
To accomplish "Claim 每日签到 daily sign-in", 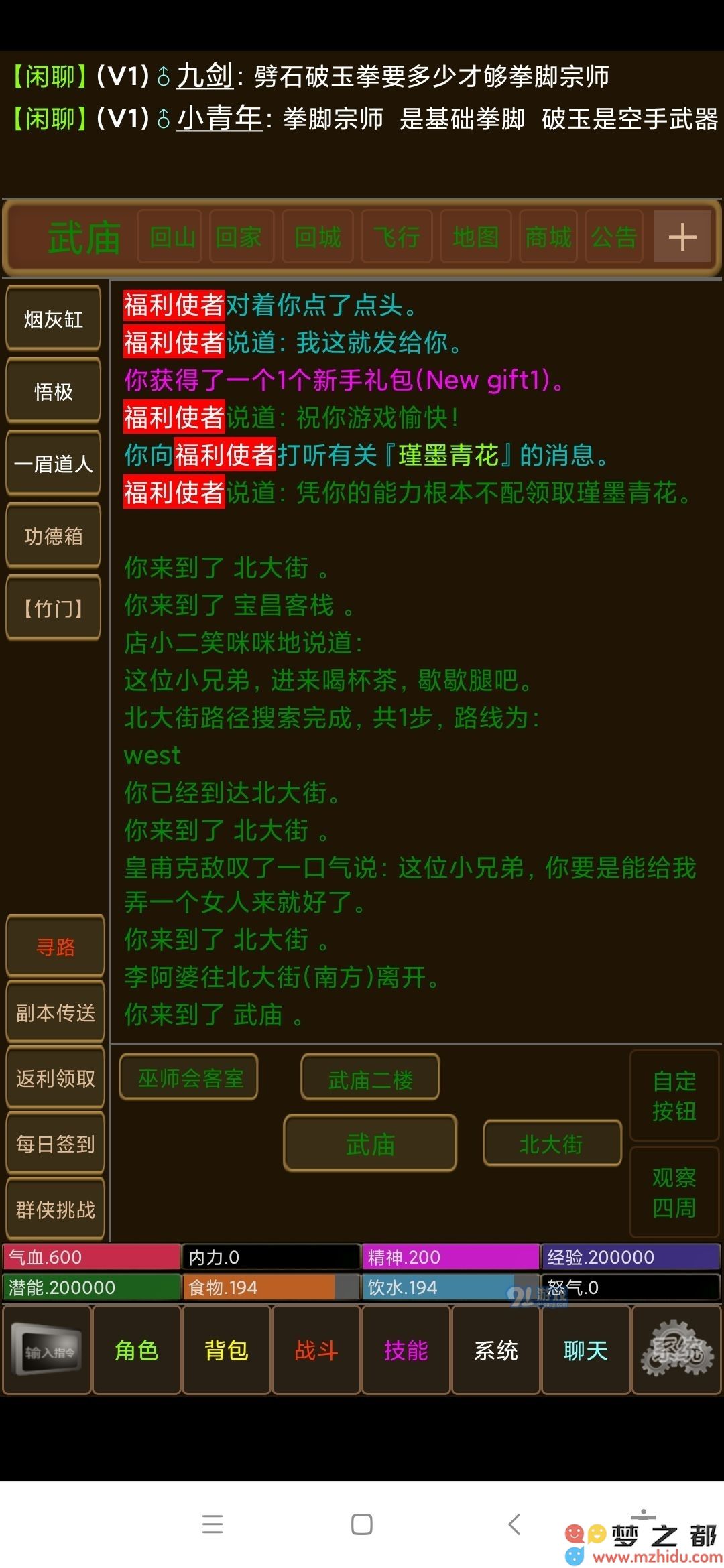I will tap(56, 1144).
